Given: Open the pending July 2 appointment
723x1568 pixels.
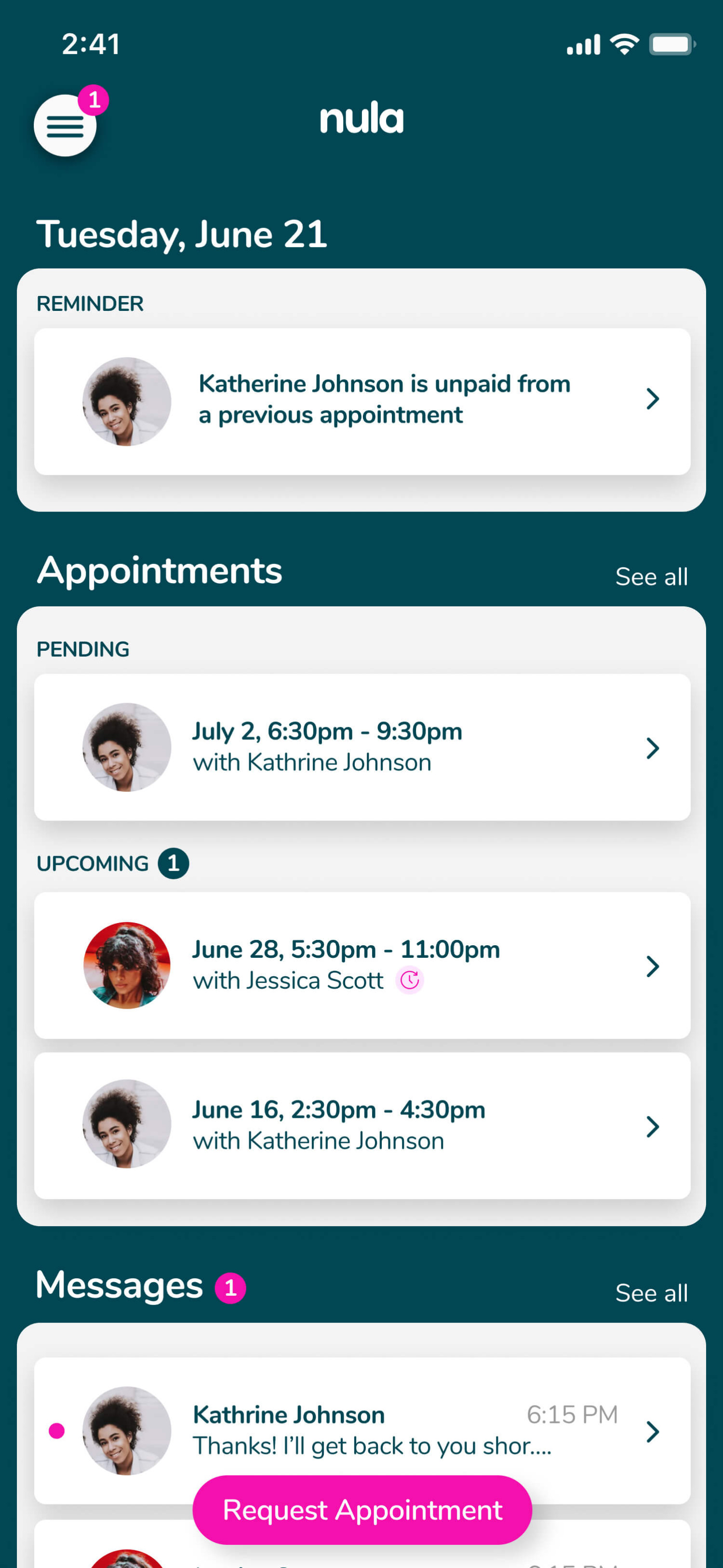Looking at the screenshot, I should [x=362, y=747].
